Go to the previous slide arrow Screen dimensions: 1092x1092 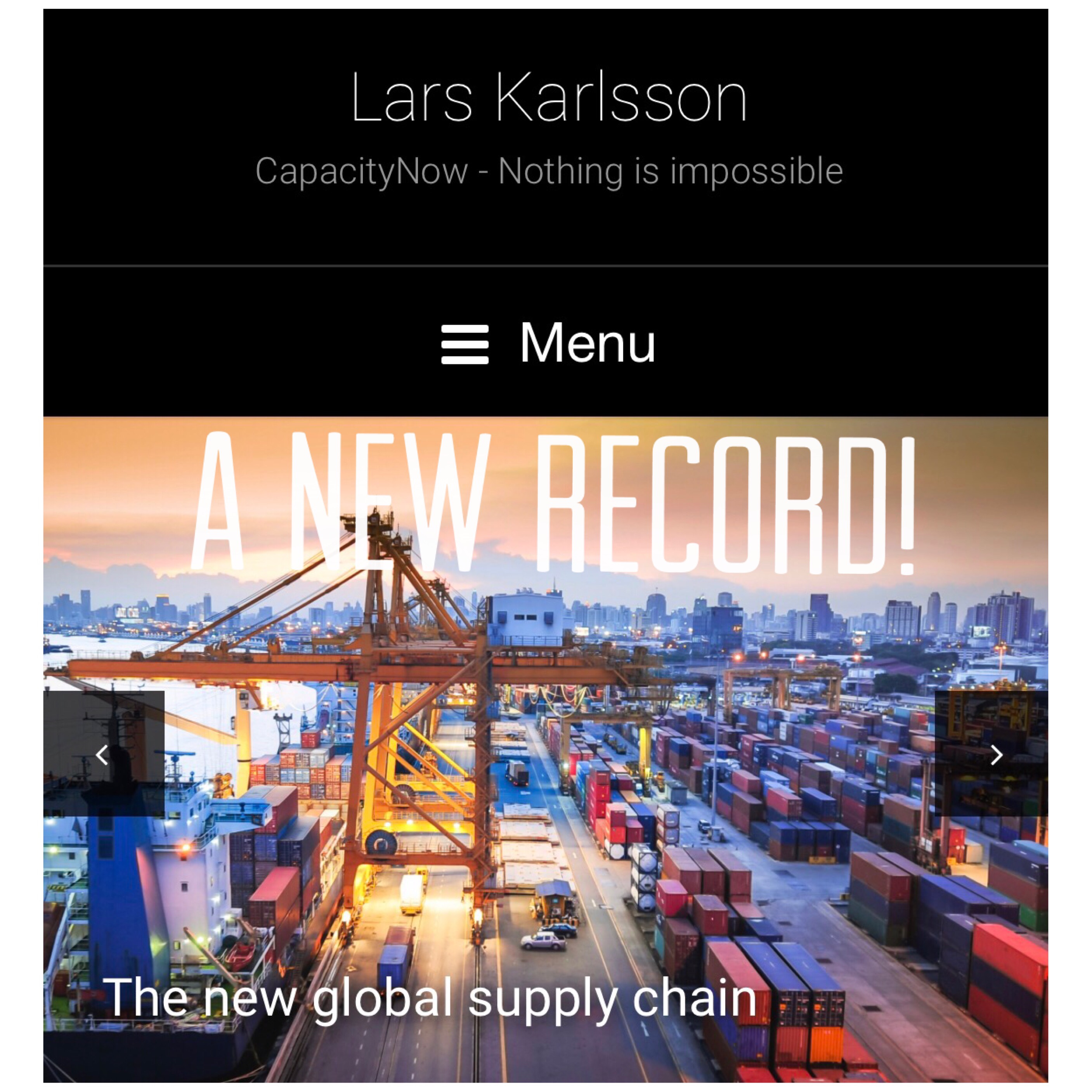coord(103,754)
